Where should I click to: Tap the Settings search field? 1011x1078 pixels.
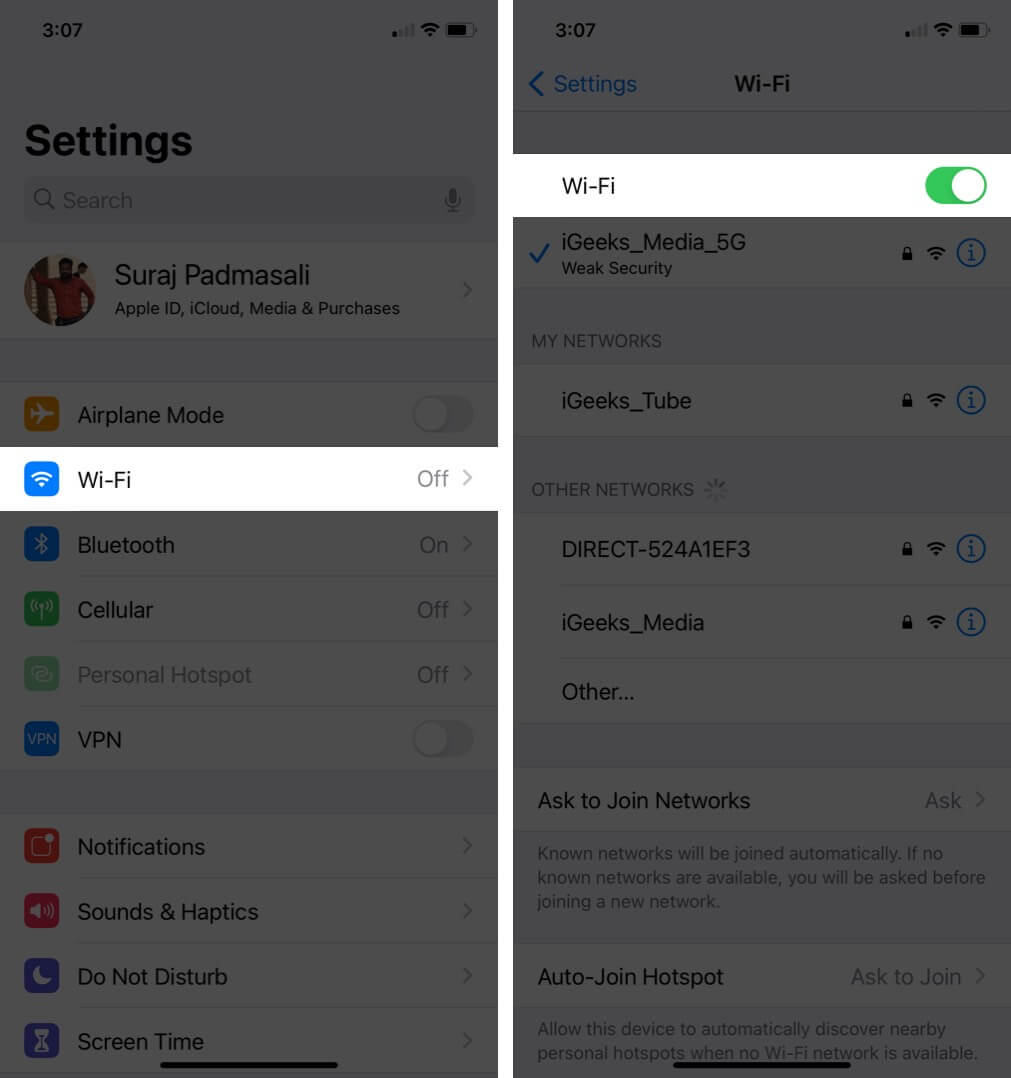coord(240,200)
